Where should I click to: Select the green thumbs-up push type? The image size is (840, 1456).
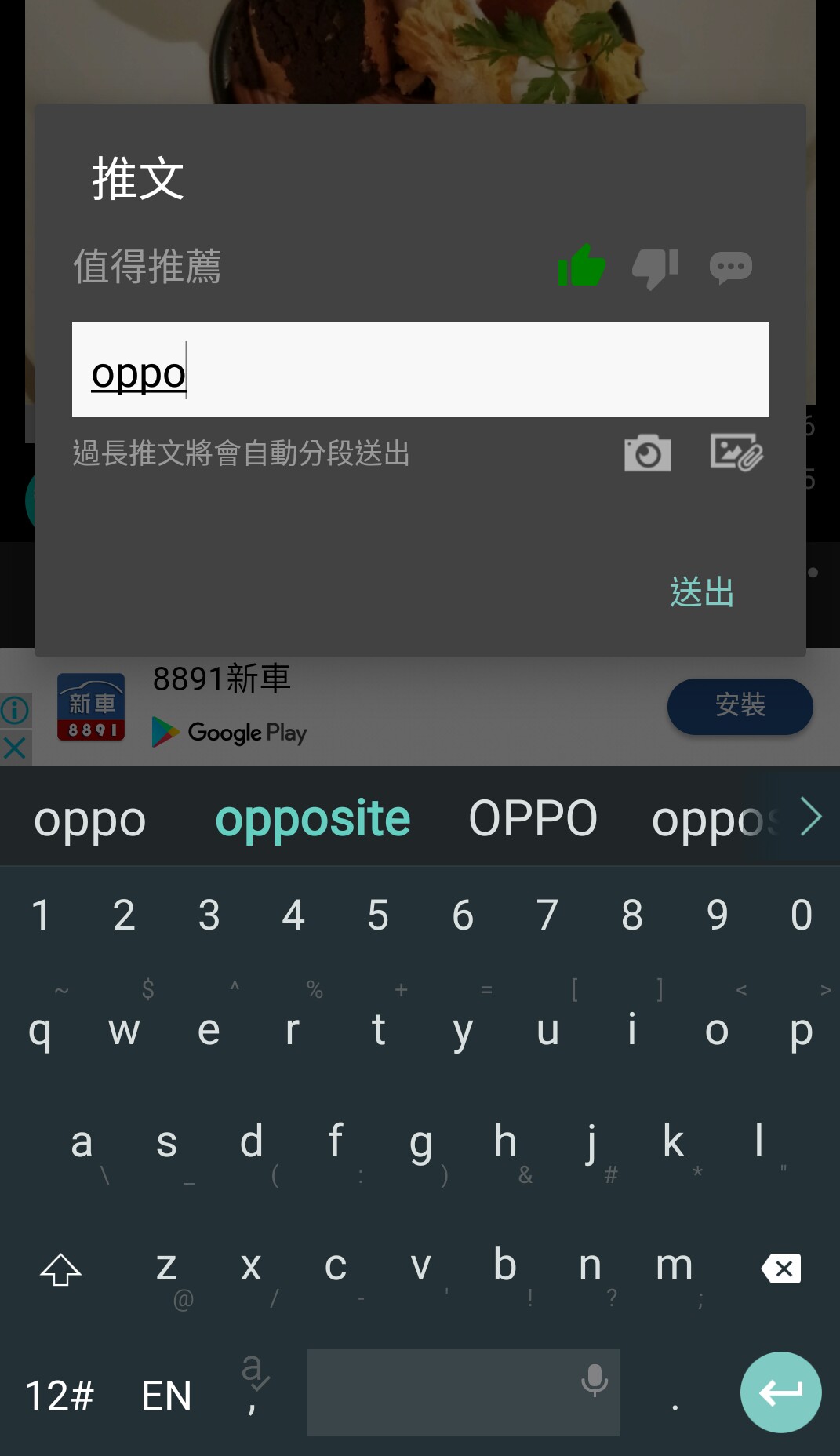tap(581, 266)
